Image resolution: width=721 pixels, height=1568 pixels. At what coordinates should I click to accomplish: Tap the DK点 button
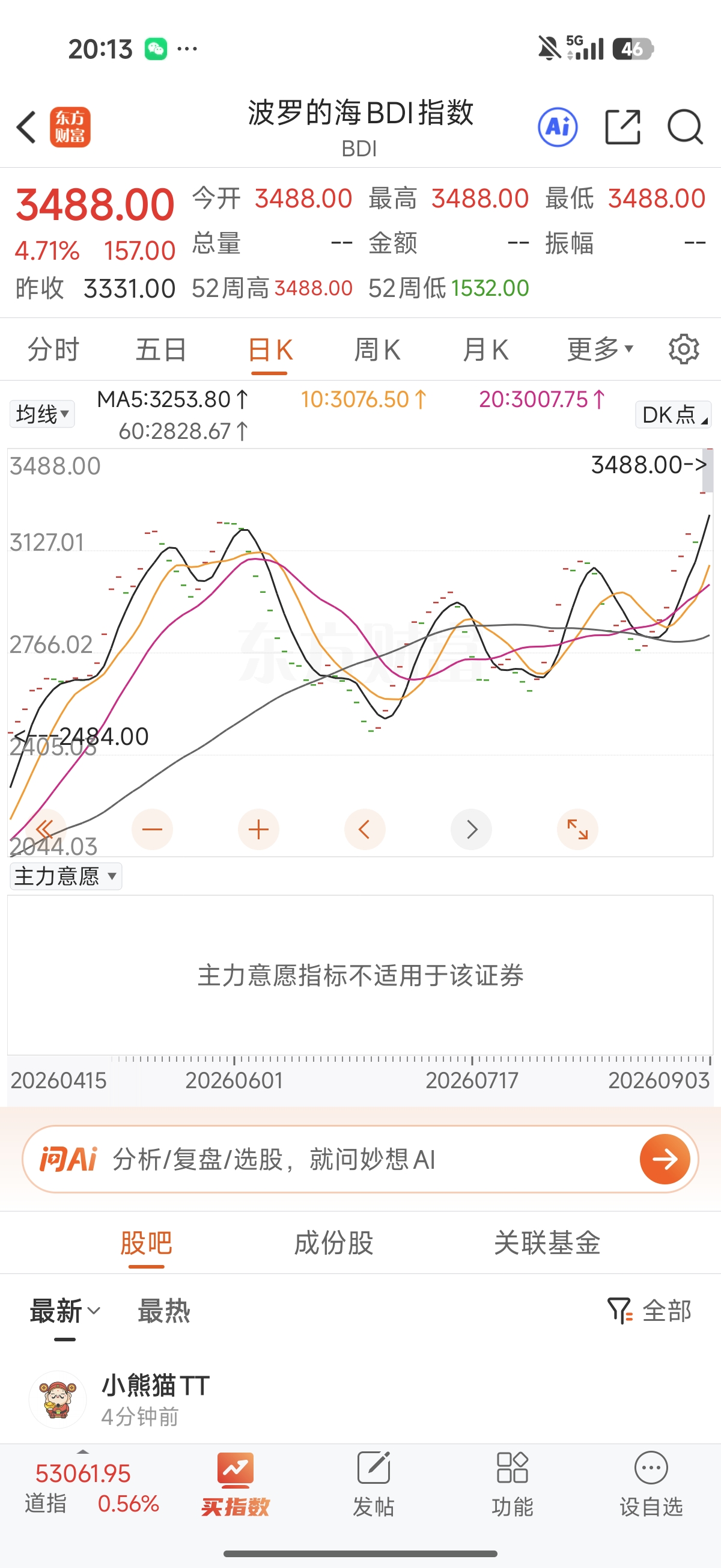pyautogui.click(x=673, y=414)
